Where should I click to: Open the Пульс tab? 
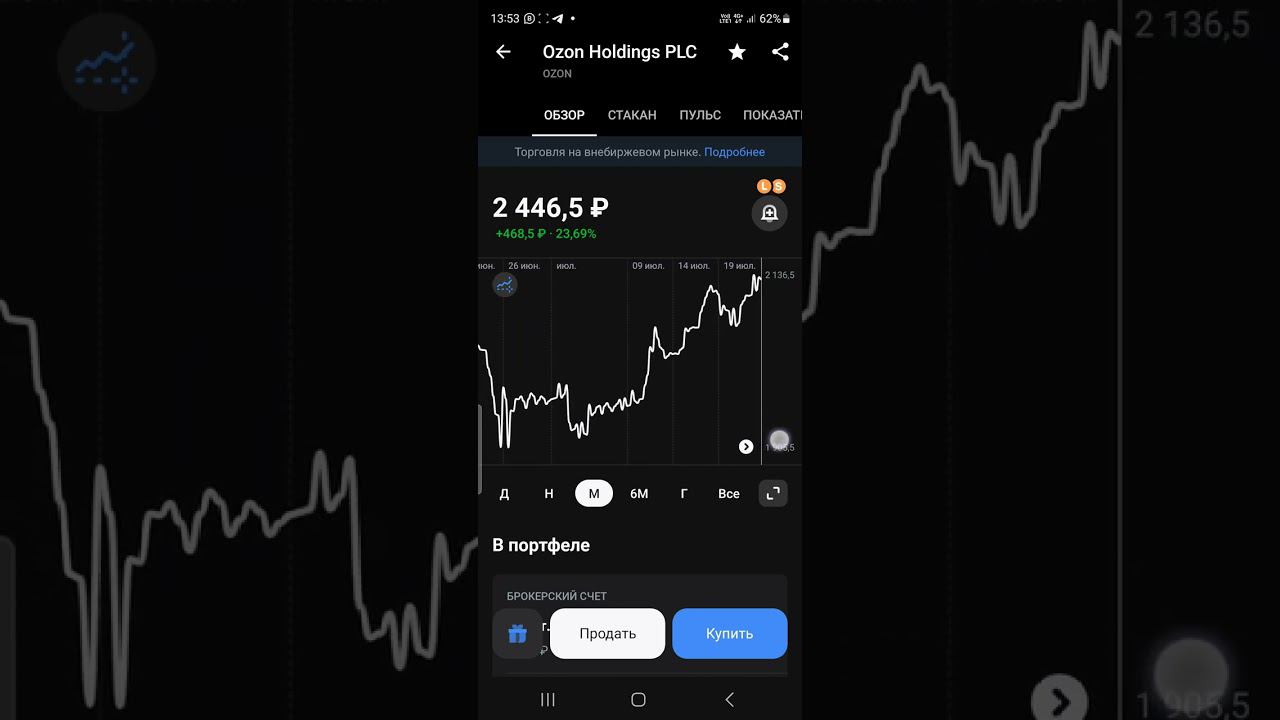click(x=700, y=115)
